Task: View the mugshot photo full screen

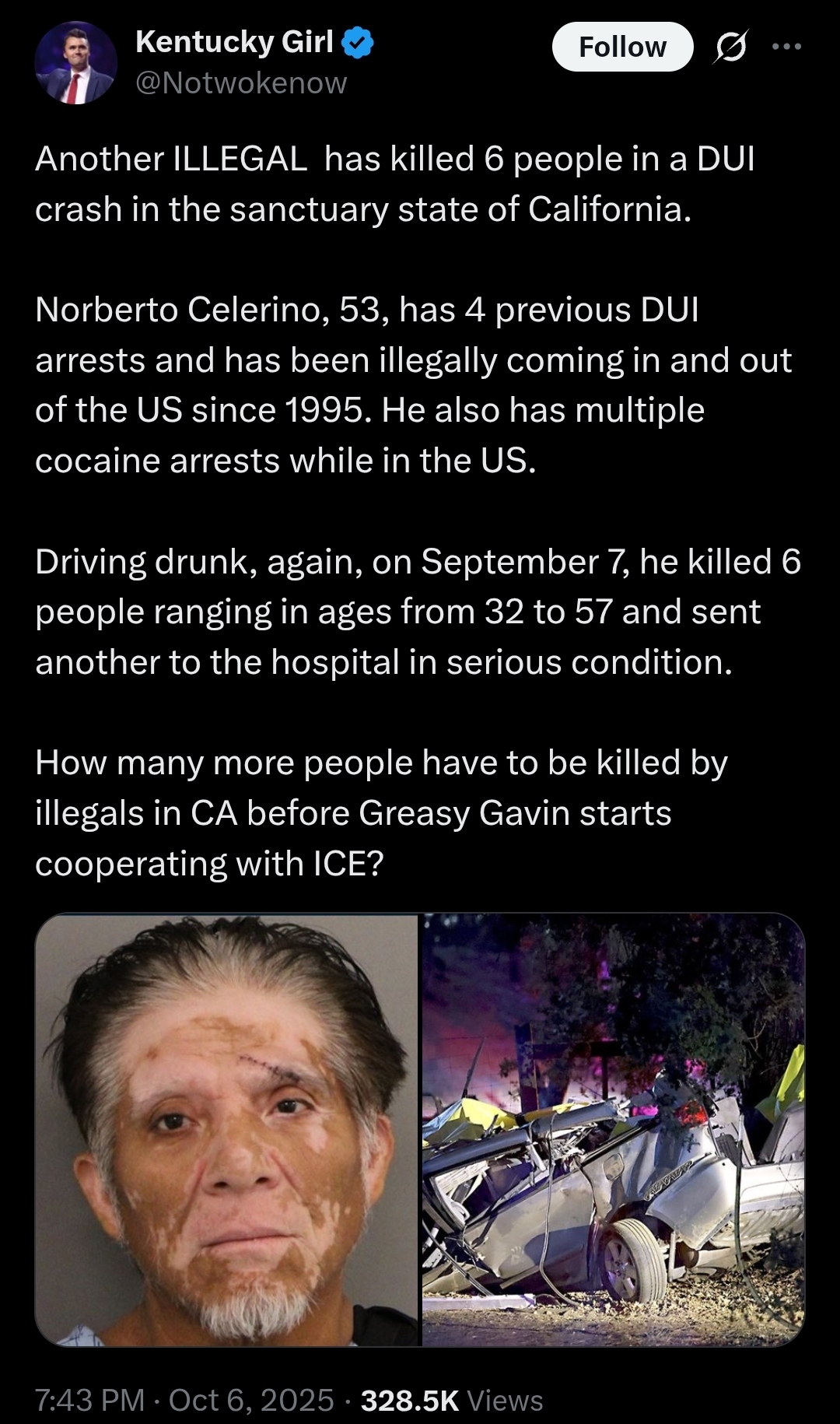Action: 227,1130
